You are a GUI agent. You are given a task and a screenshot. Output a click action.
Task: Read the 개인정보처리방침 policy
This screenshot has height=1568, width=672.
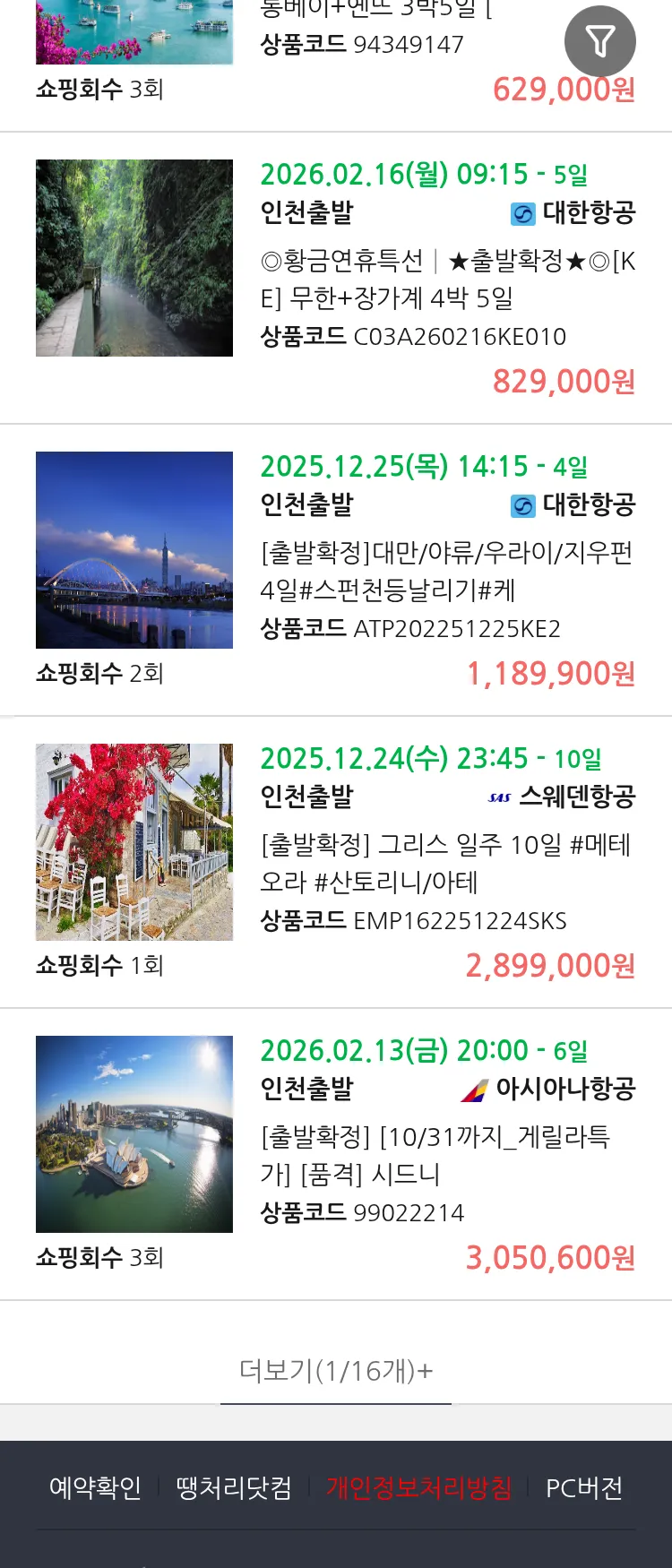pyautogui.click(x=418, y=1488)
